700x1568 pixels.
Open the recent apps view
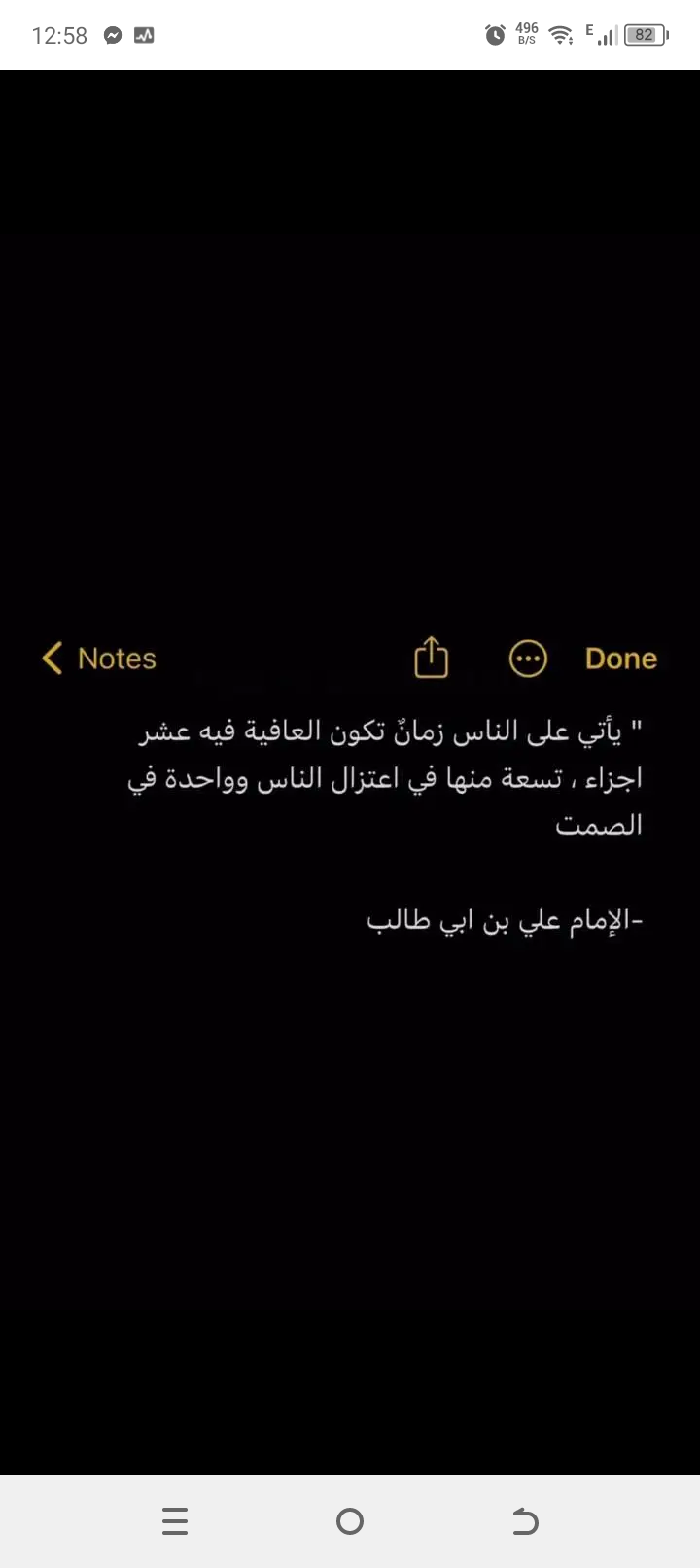coord(175,1520)
